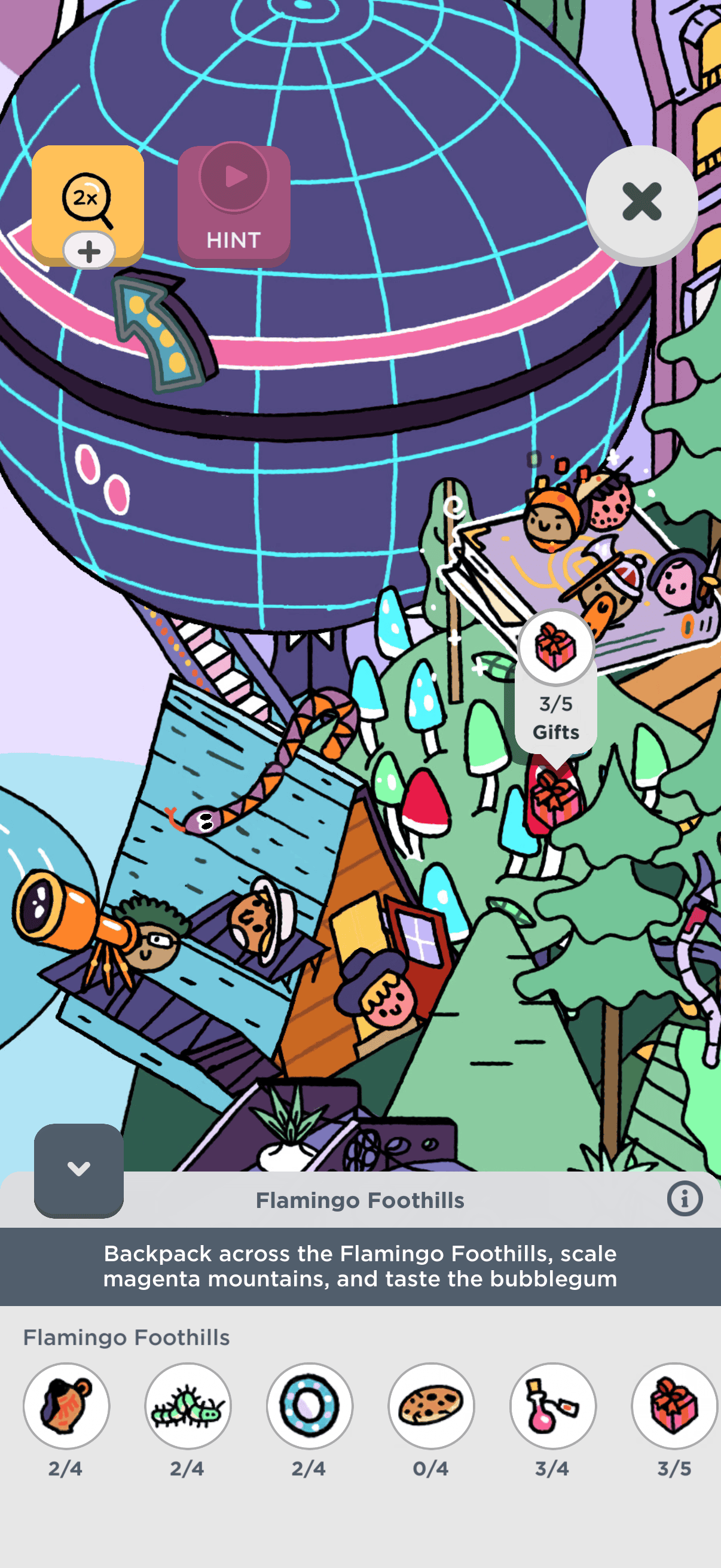This screenshot has width=721, height=1568.
Task: Collapse the item list panel
Action: [x=79, y=1169]
